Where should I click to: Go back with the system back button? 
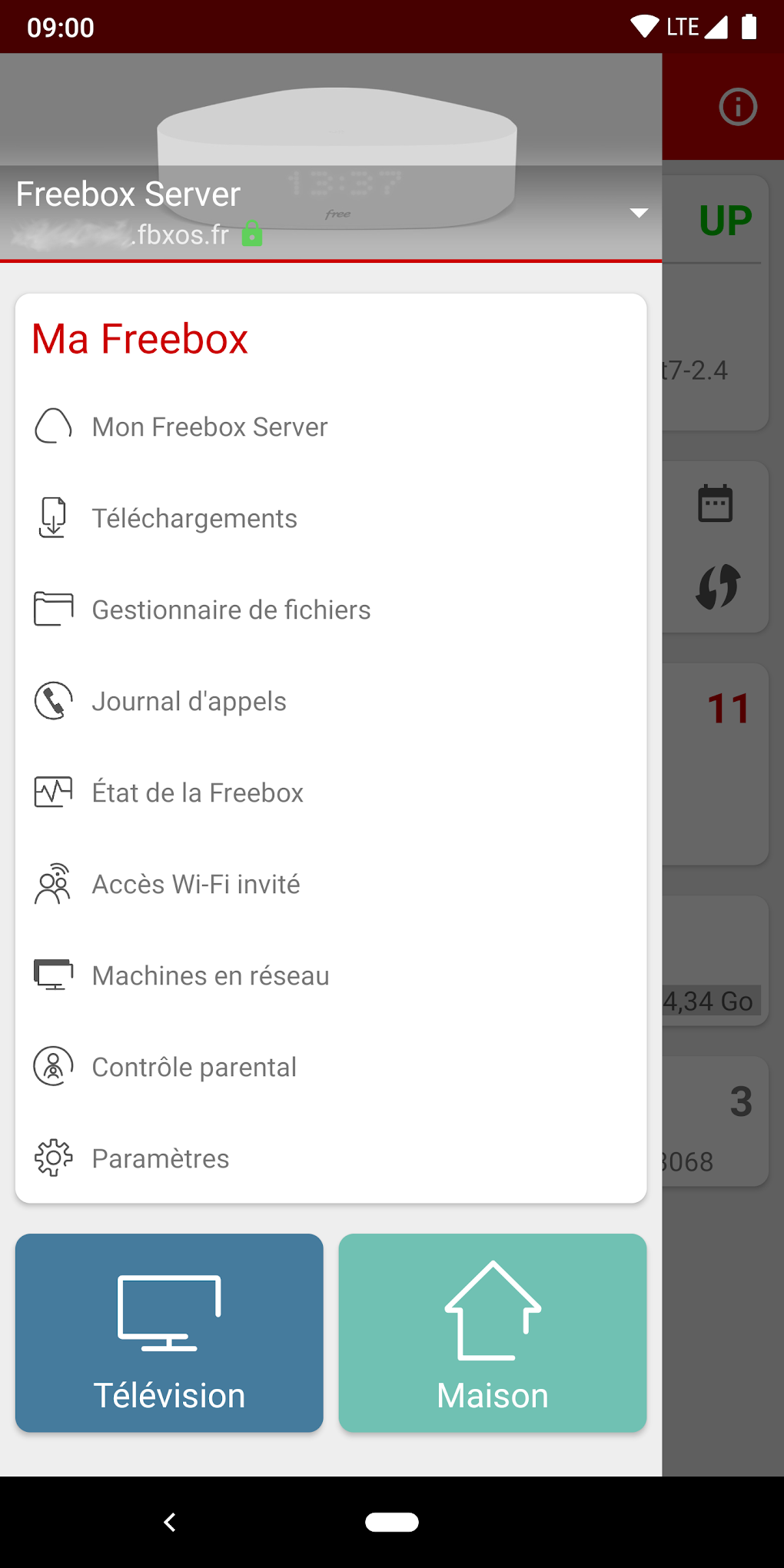[170, 1522]
